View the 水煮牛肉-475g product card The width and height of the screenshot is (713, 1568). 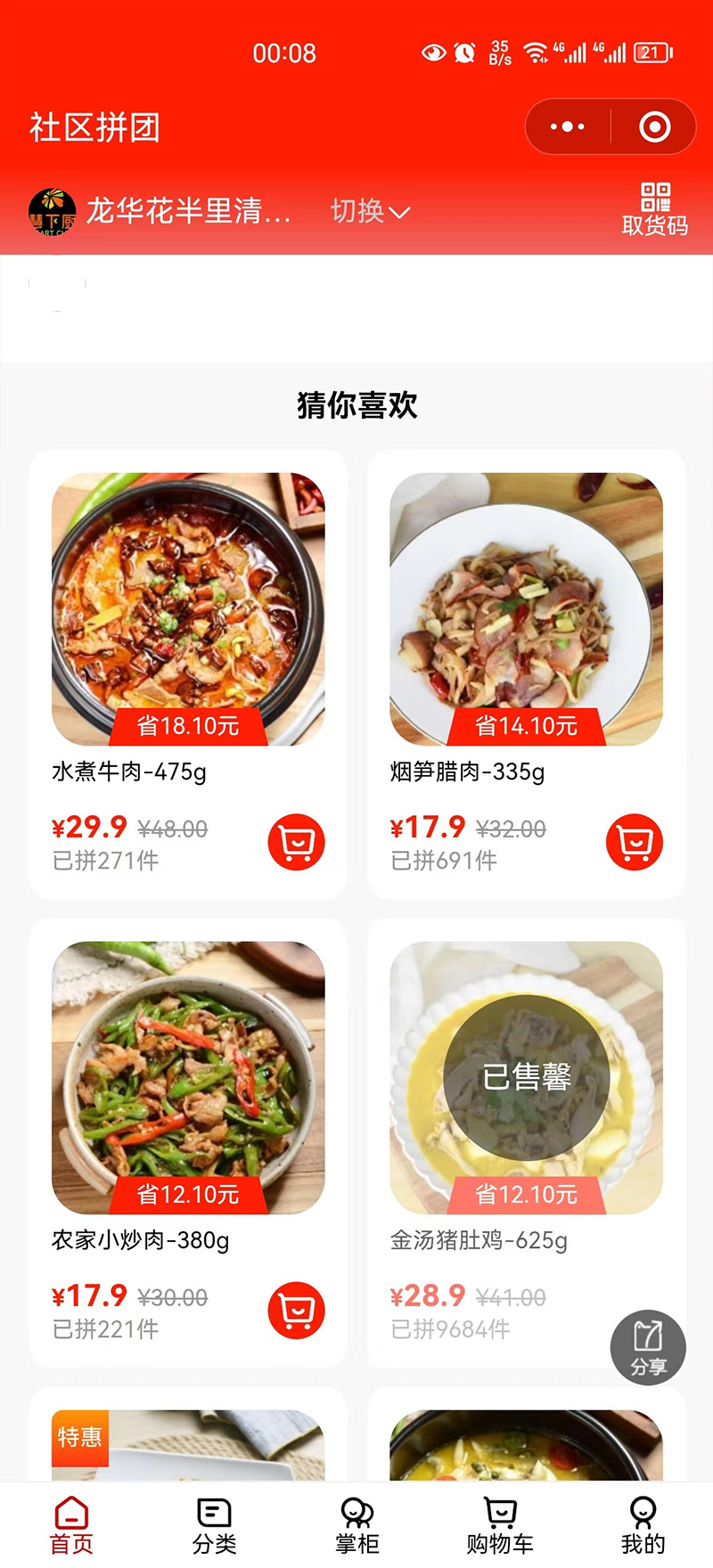188,609
